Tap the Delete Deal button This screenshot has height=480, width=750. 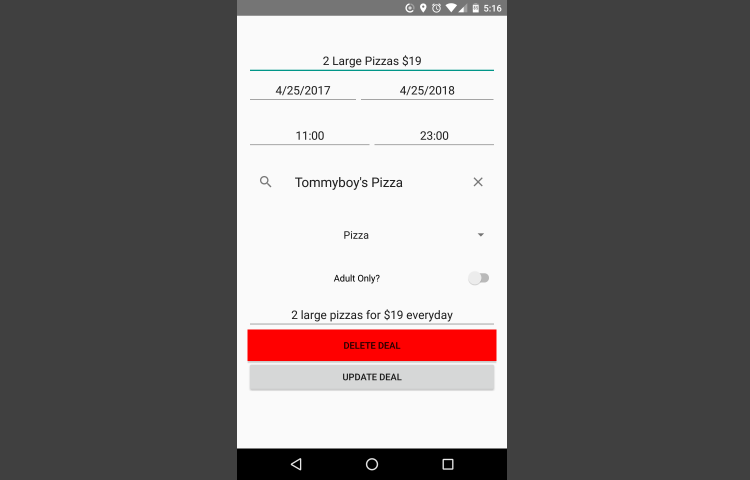click(x=371, y=345)
